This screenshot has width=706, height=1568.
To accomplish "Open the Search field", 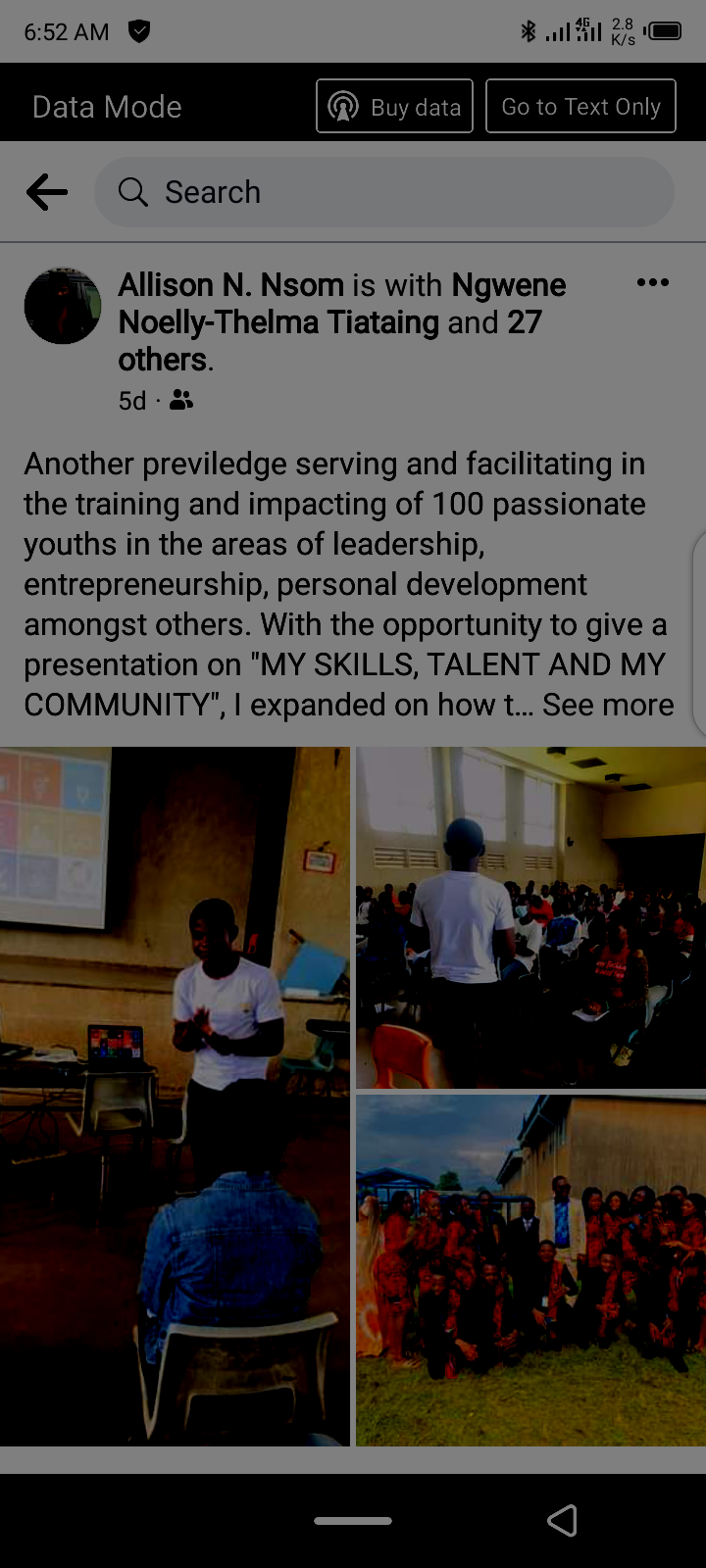I will [384, 192].
